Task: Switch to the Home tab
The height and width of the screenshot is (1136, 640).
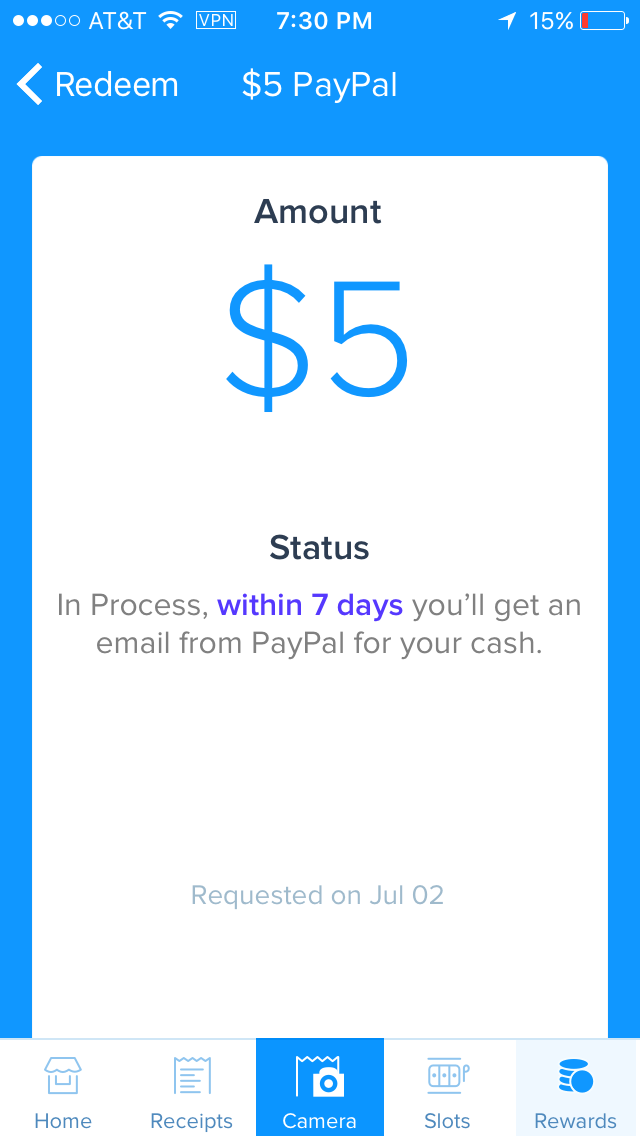Action: pyautogui.click(x=63, y=1087)
